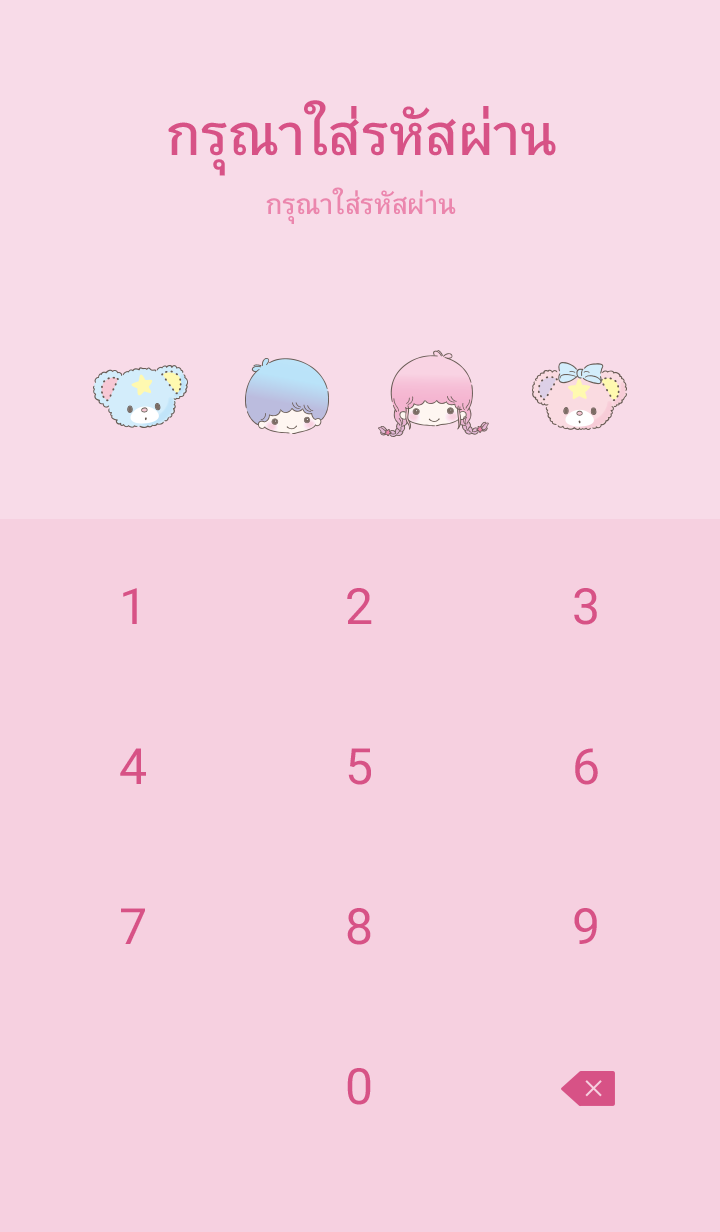Tap the 5 key

click(359, 767)
